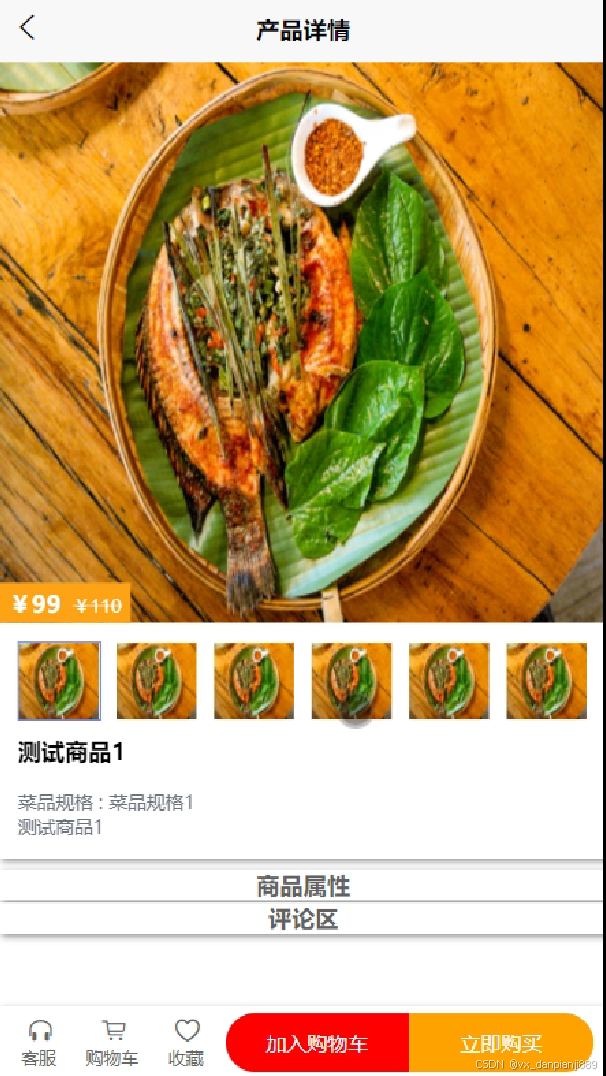The height and width of the screenshot is (1076, 606).
Task: Tap the 加入购物车 button
Action: coord(317,1043)
